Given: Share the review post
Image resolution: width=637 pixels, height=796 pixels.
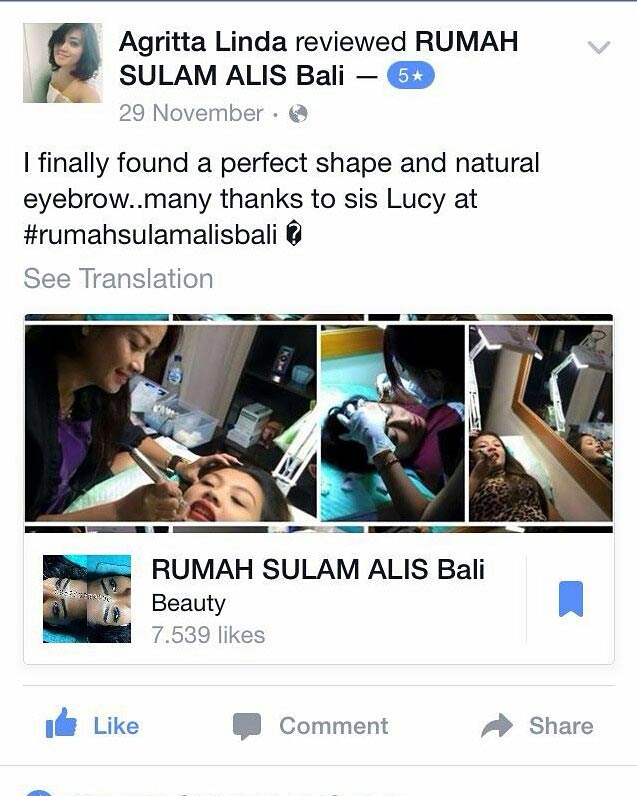Looking at the screenshot, I should (x=537, y=726).
